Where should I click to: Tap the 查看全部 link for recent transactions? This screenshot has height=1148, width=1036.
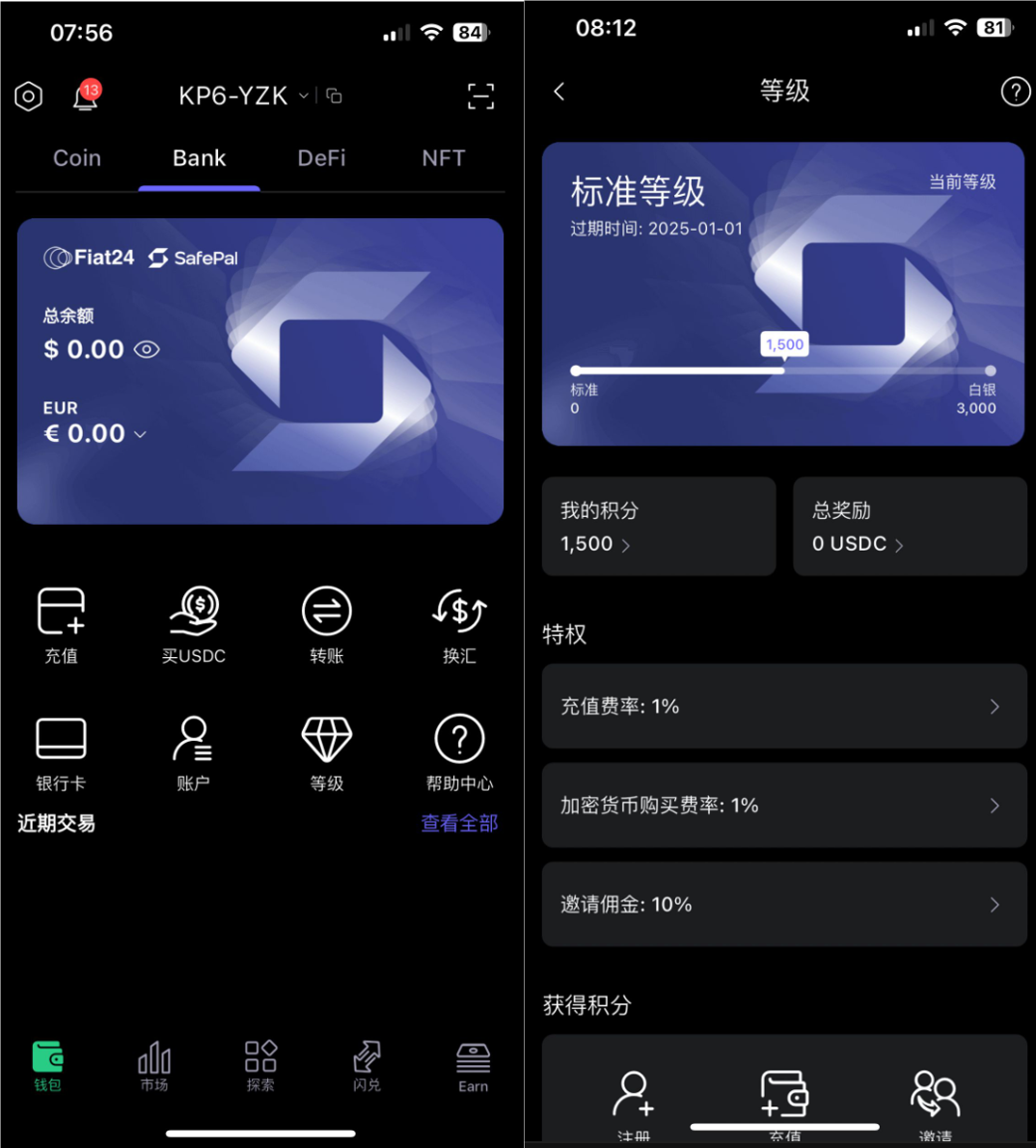point(459,823)
